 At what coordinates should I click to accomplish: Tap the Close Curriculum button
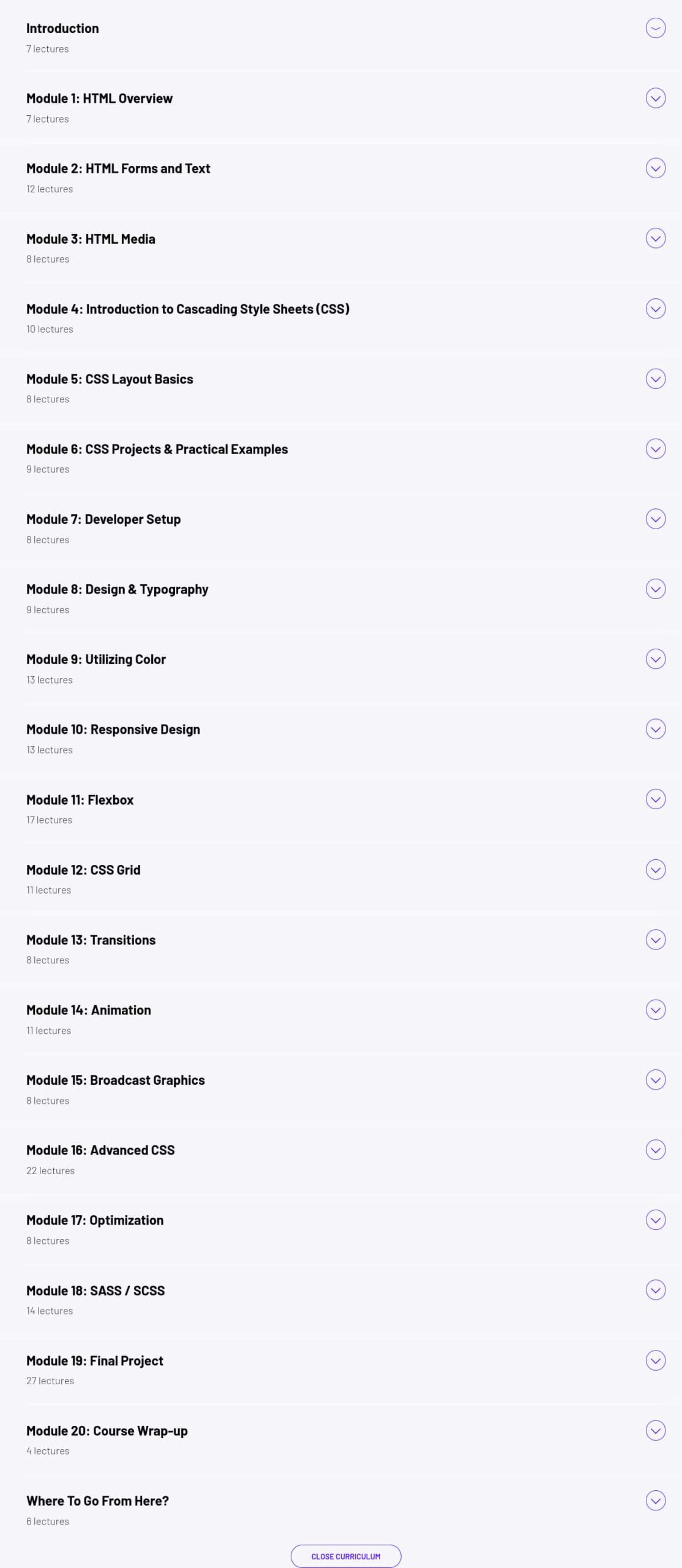(346, 1556)
